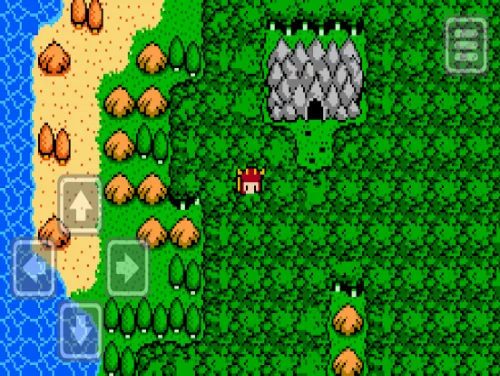The width and height of the screenshot is (500, 376).
Task: Move the hero left with the left arrow
Action: click(34, 268)
